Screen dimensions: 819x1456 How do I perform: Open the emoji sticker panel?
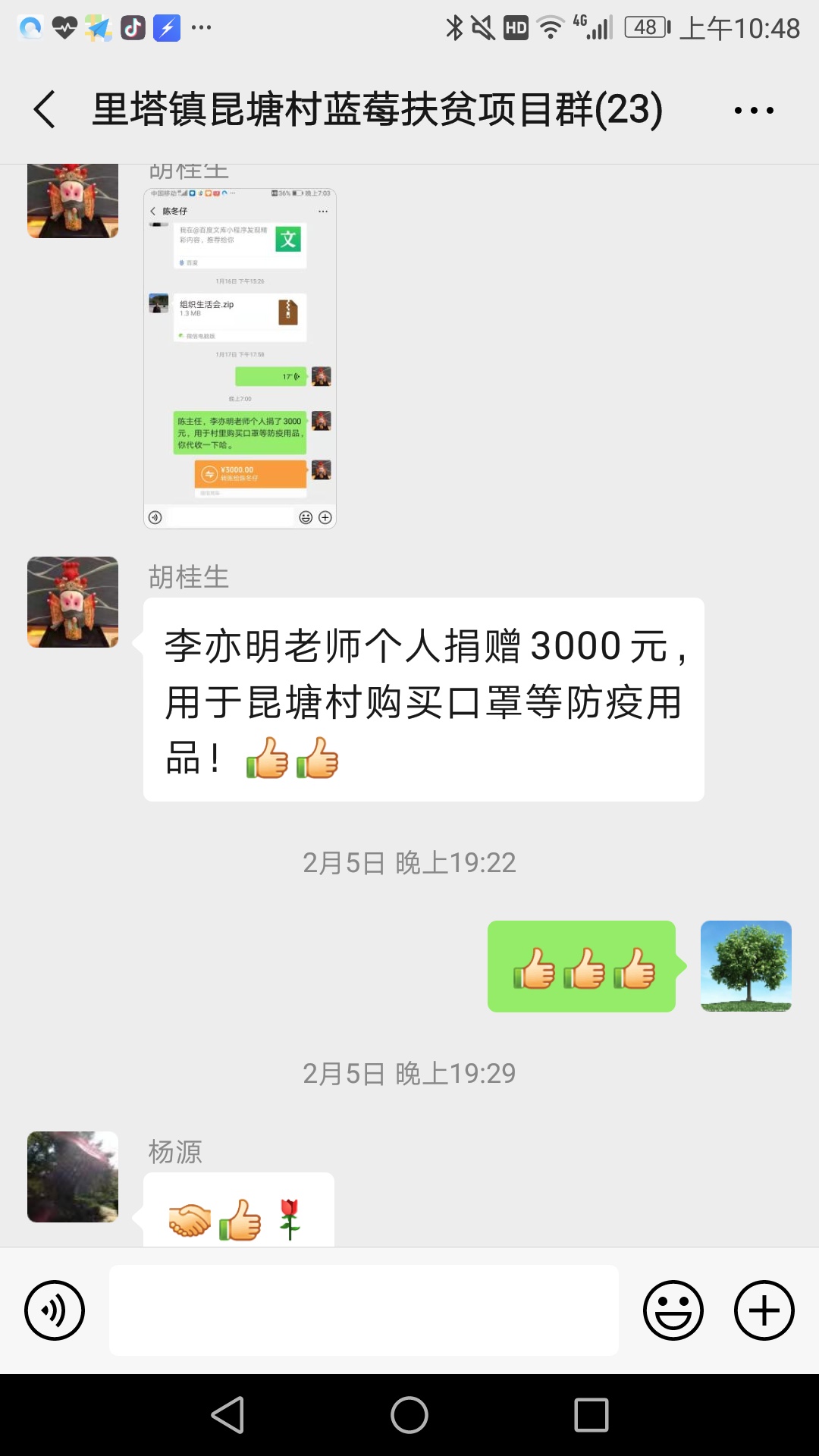tap(673, 1310)
